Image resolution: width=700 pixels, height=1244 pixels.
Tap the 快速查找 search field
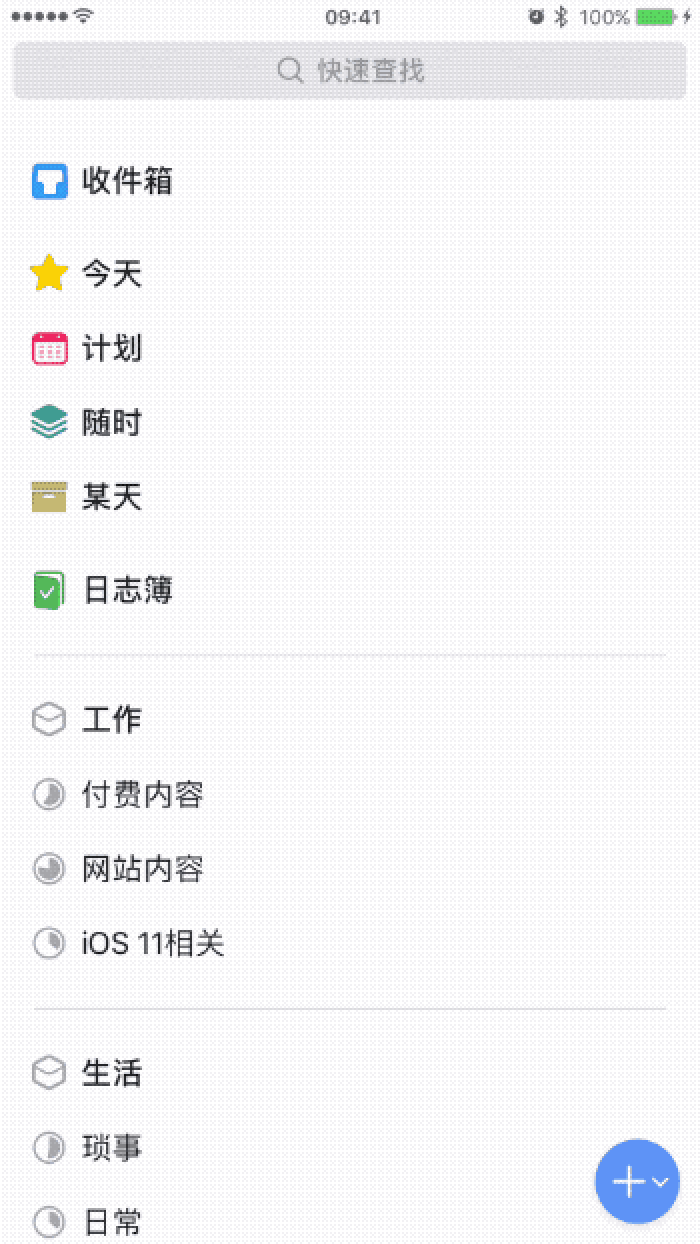click(350, 71)
